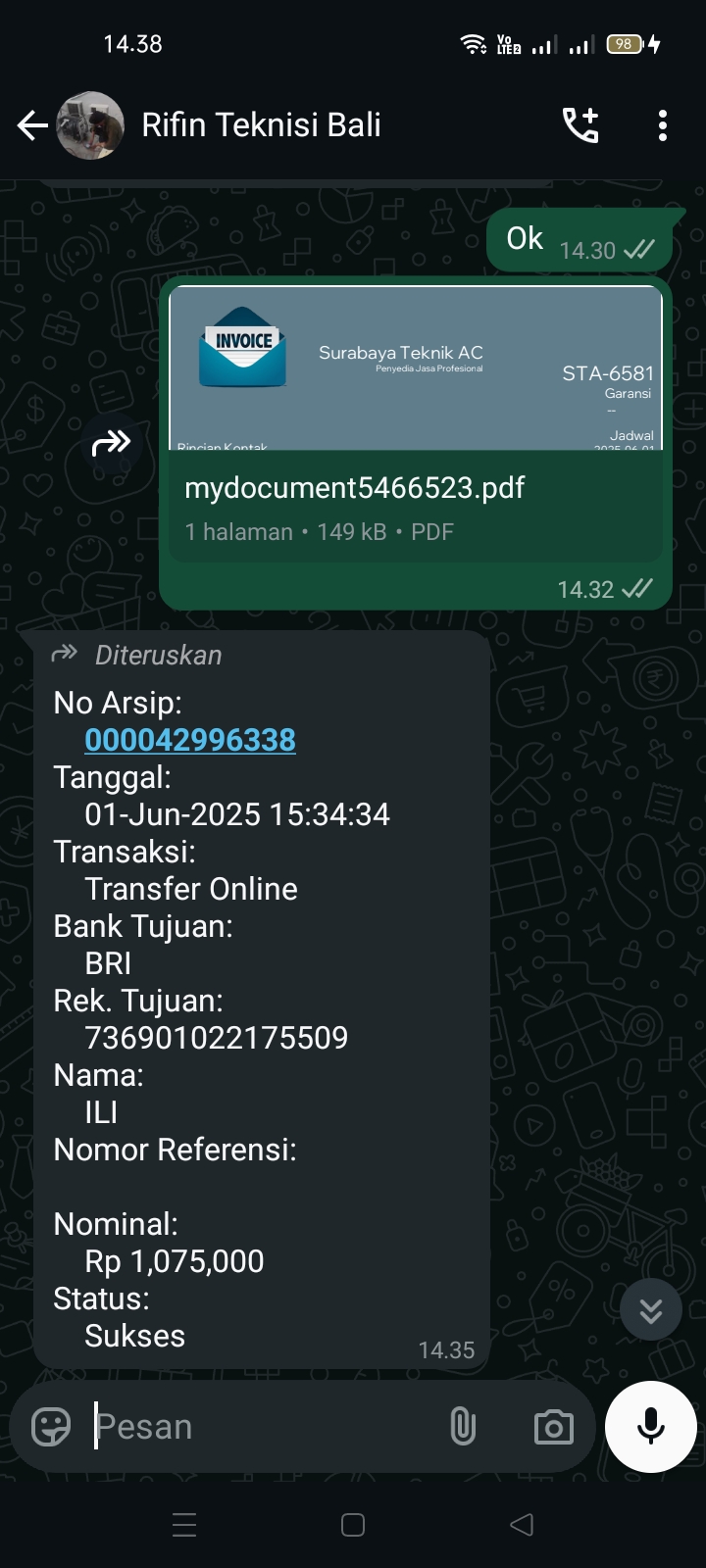This screenshot has height=1568, width=706.
Task: Open recent apps from navigation bar
Action: [184, 1525]
